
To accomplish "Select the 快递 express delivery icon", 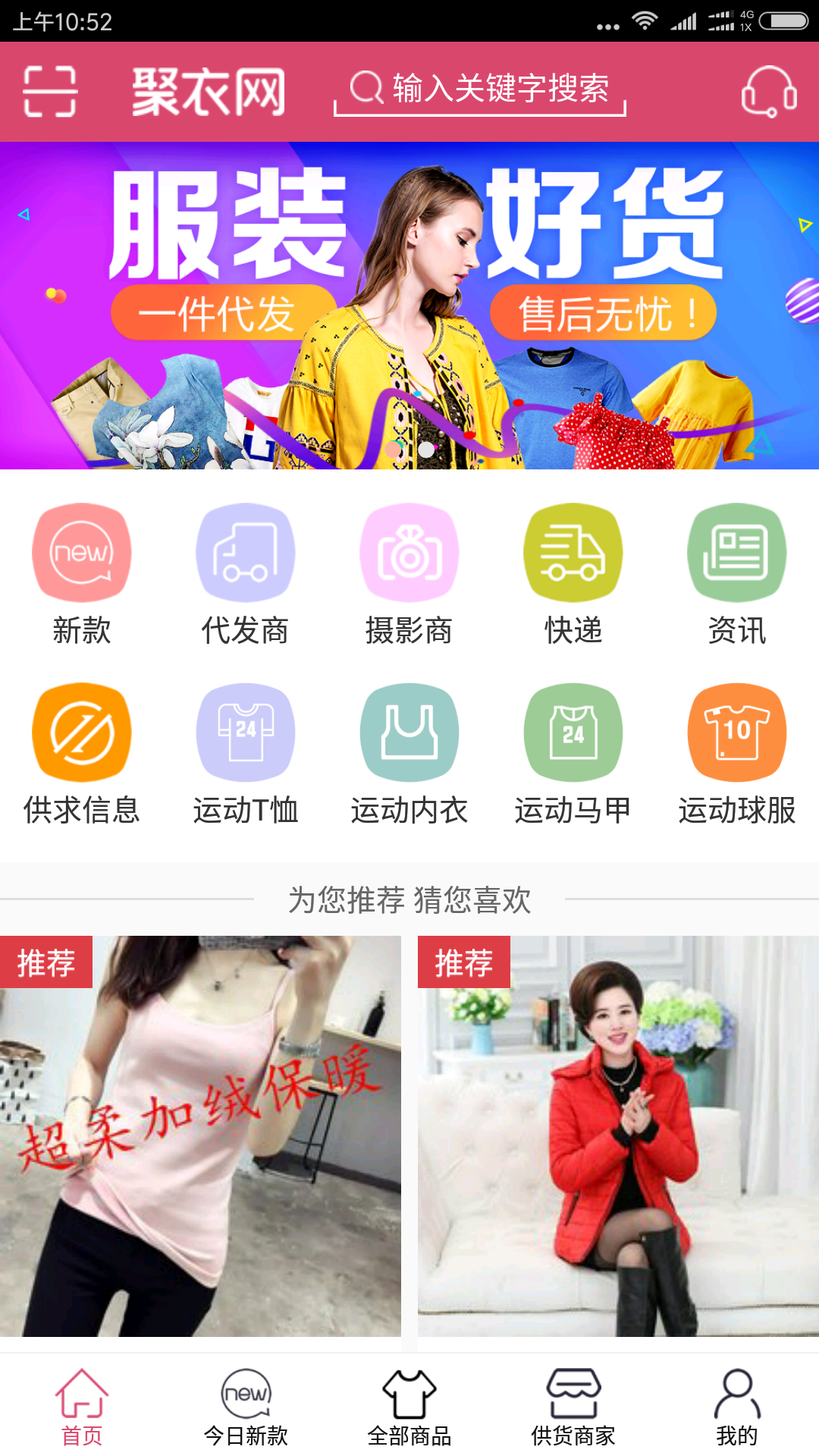I will 573,553.
